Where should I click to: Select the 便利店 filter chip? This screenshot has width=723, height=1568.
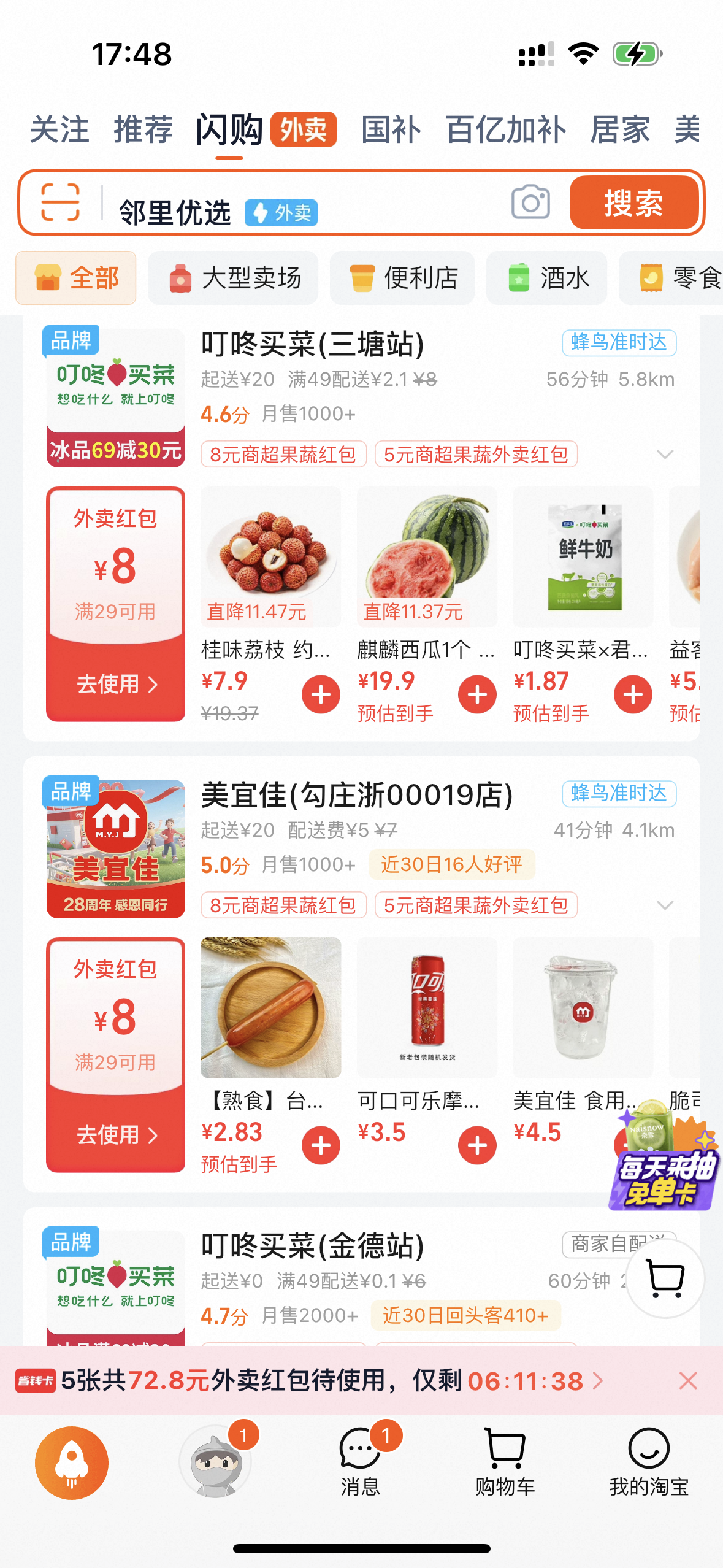[x=402, y=278]
